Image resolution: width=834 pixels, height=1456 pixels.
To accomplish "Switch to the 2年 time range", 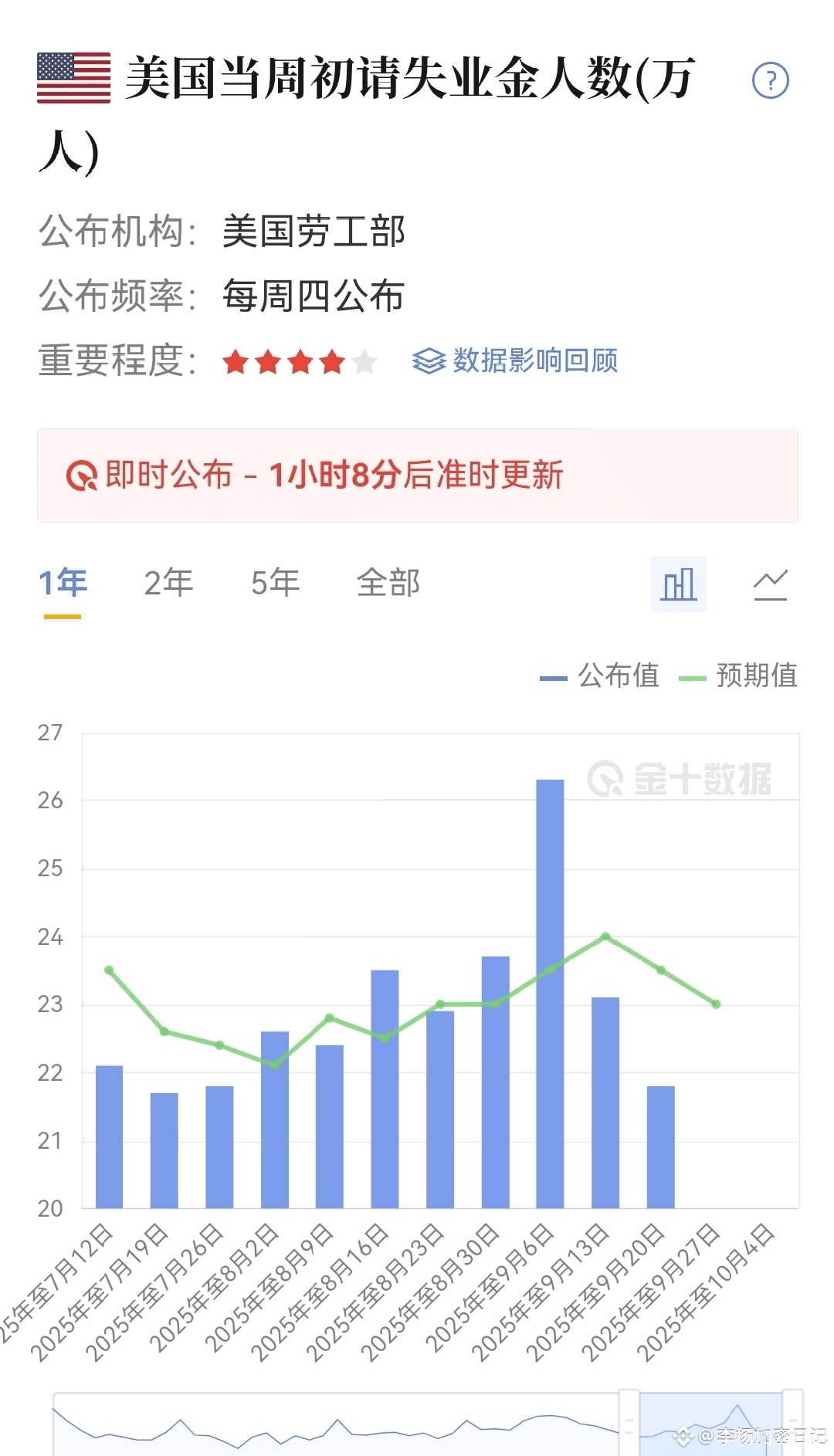I will [x=168, y=583].
